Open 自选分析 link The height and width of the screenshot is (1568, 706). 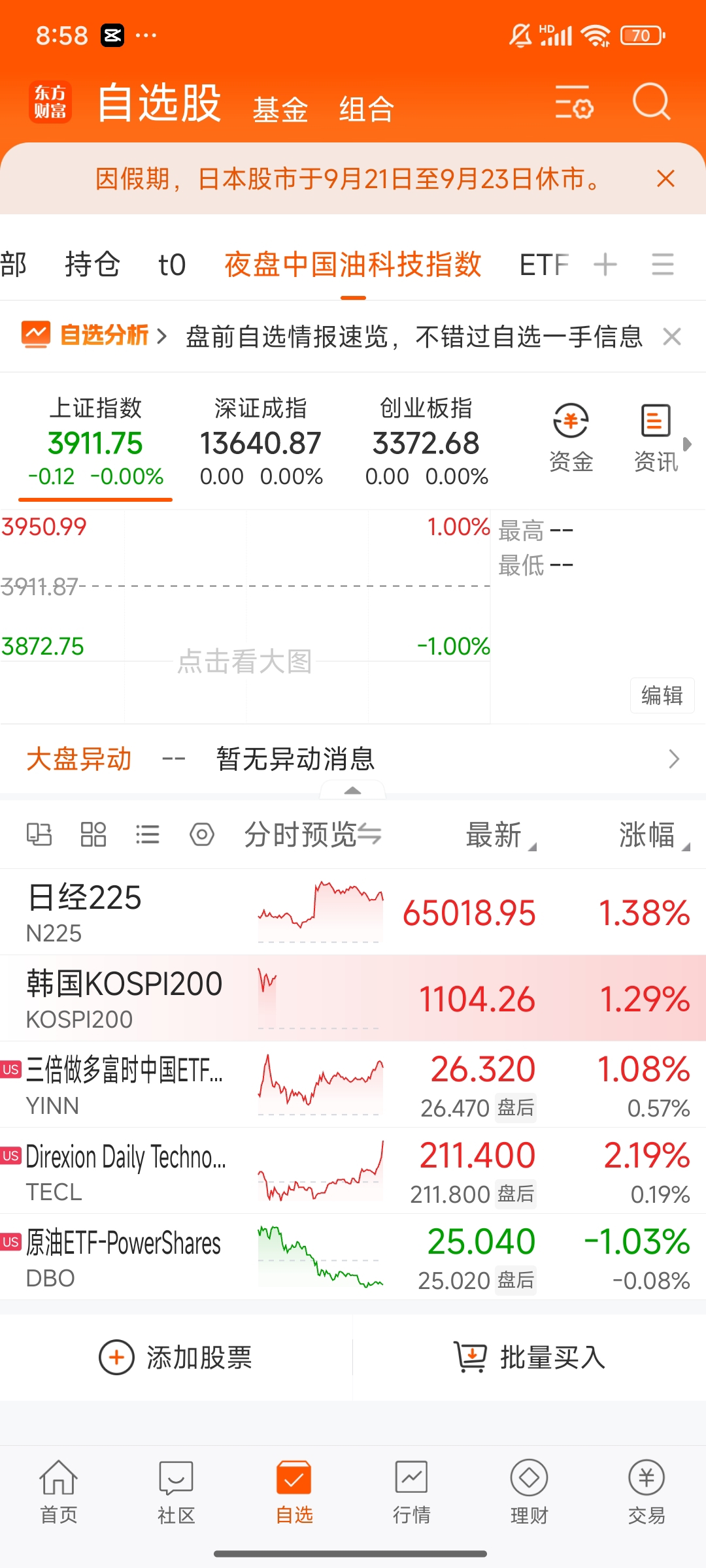[x=95, y=335]
